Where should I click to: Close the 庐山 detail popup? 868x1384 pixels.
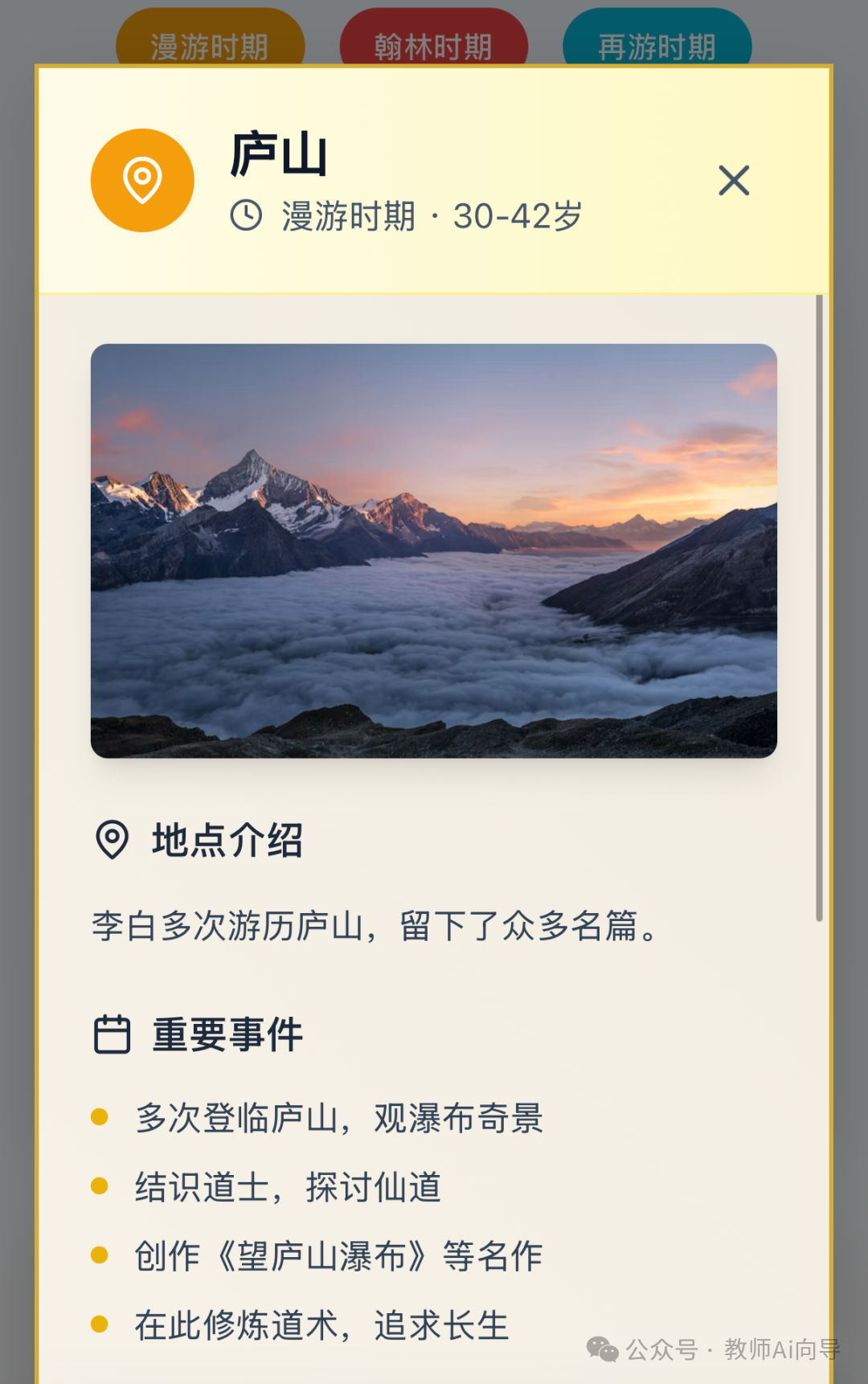pyautogui.click(x=733, y=181)
